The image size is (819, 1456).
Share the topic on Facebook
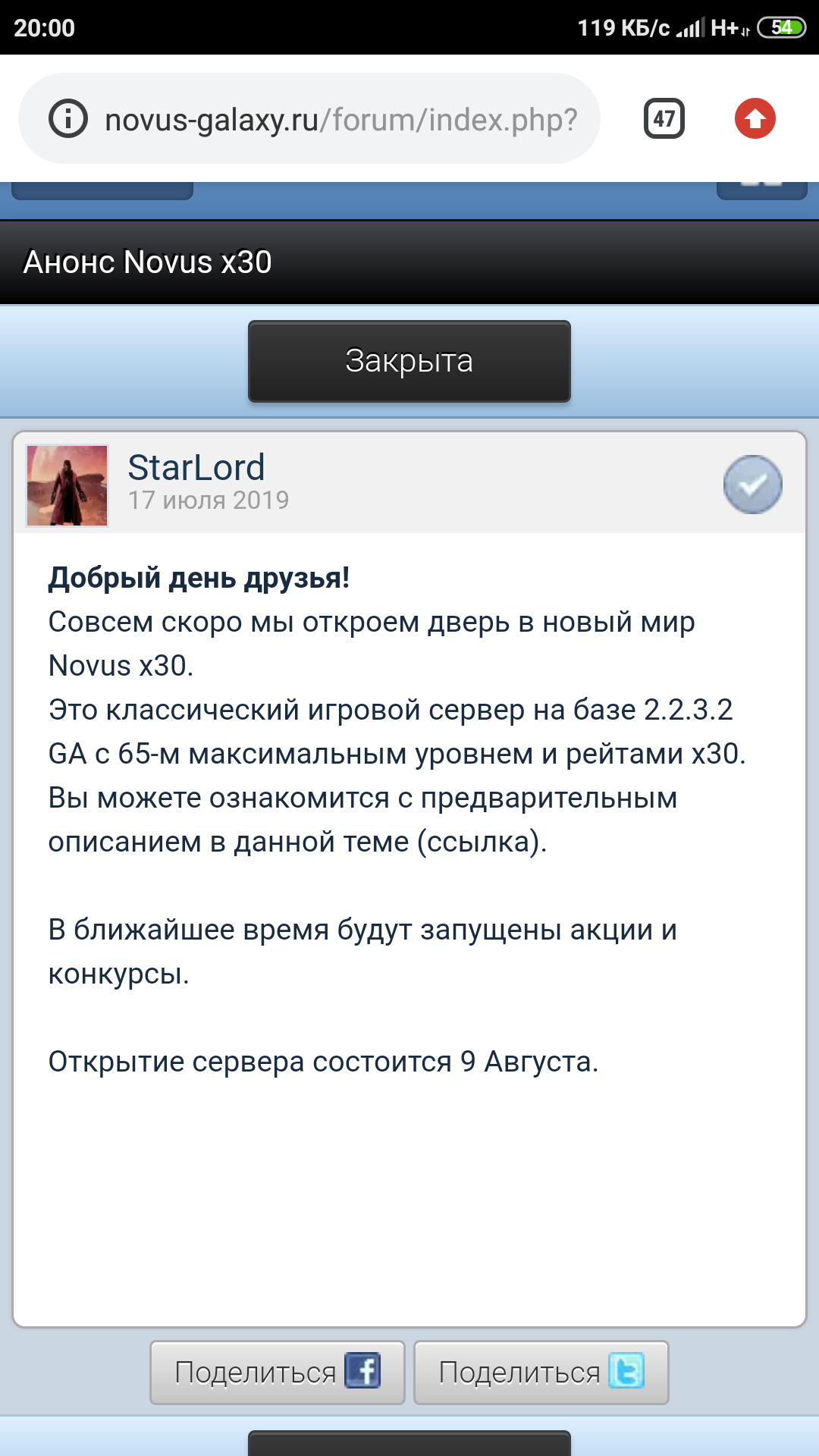(278, 1373)
